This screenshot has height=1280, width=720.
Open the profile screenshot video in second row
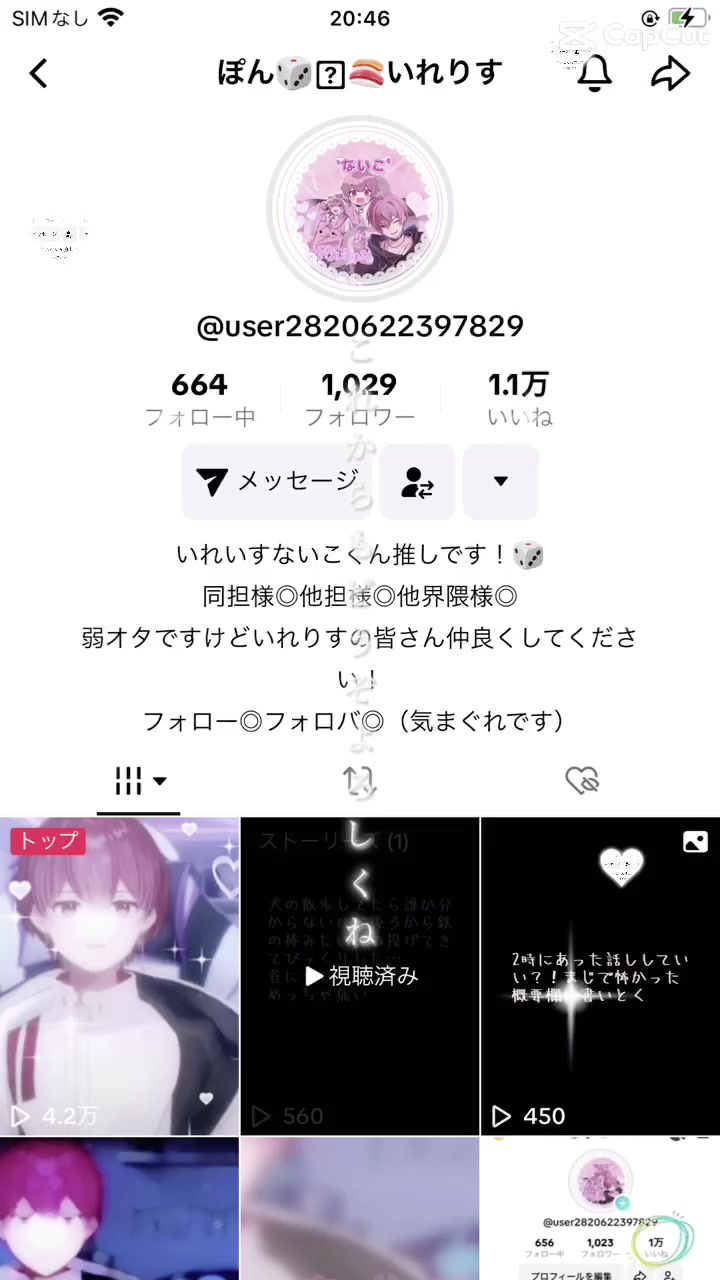600,1208
